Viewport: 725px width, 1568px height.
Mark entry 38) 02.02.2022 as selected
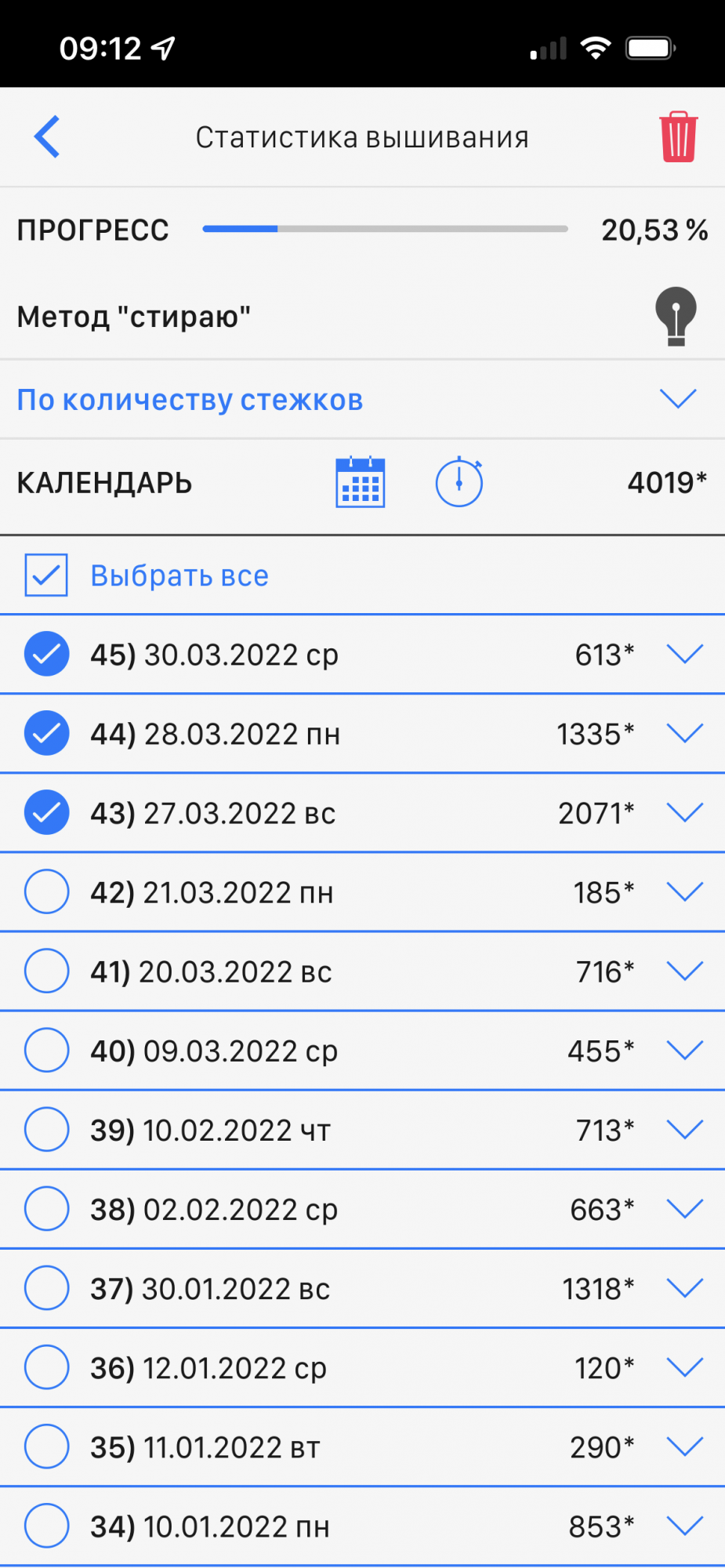coord(47,1208)
